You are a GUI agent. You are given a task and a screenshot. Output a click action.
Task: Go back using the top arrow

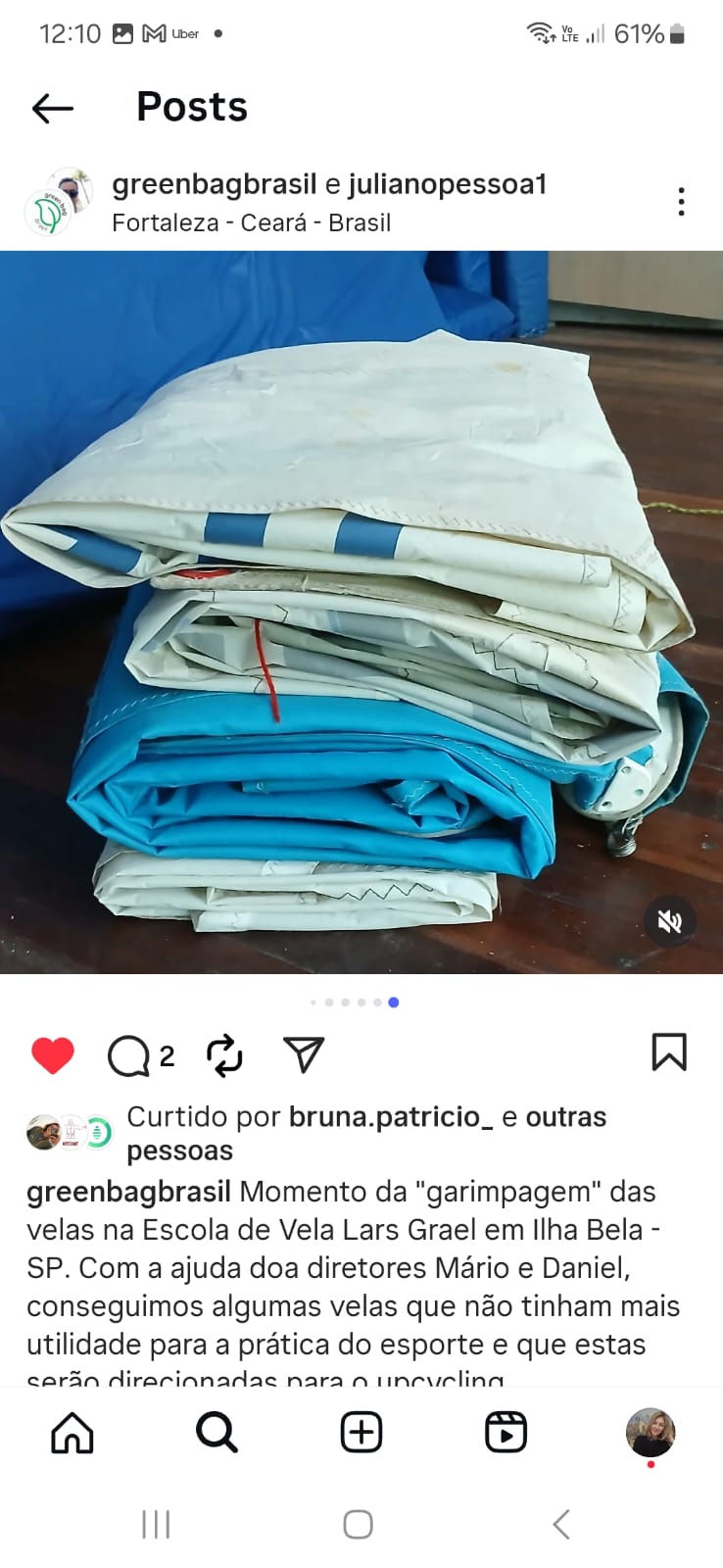pyautogui.click(x=53, y=108)
